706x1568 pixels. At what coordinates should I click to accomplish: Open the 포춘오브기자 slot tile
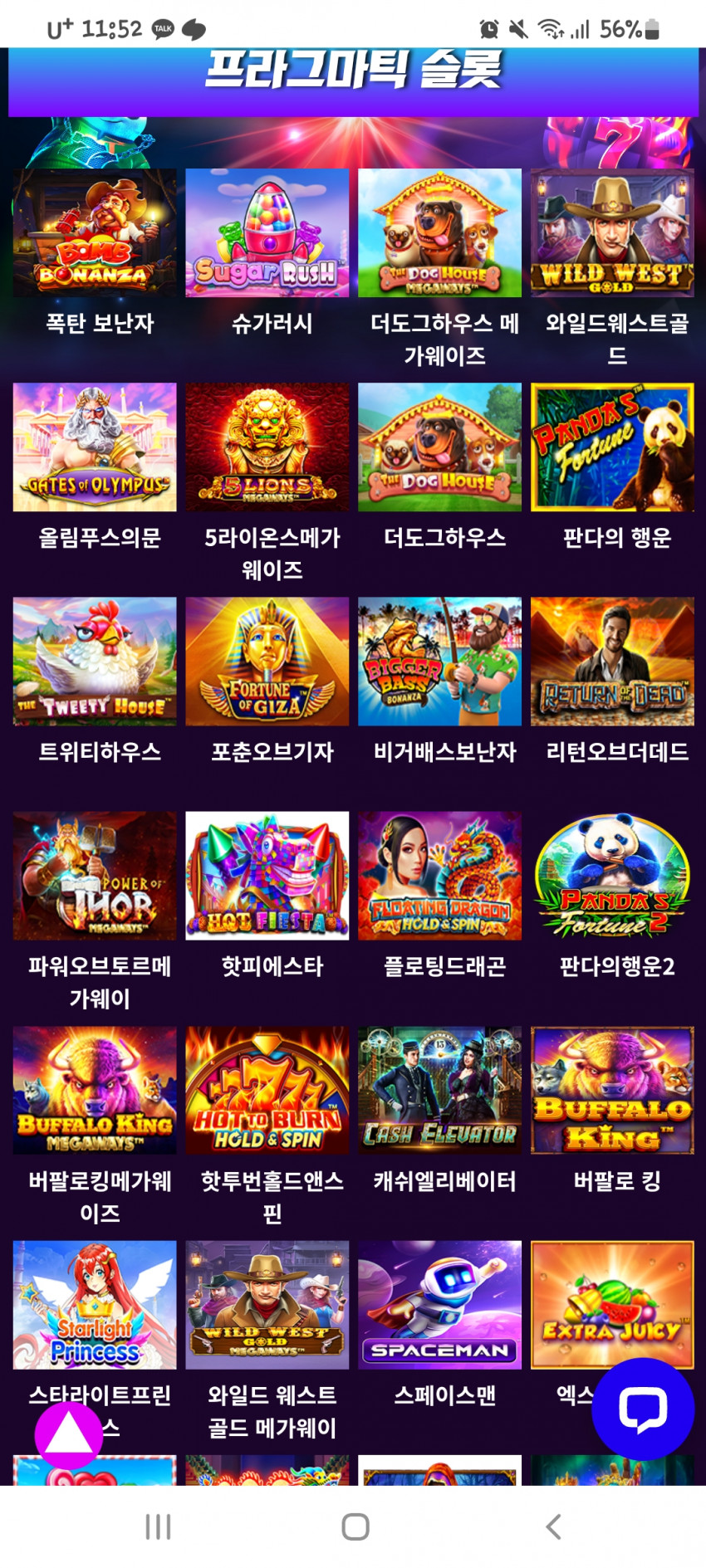[x=267, y=662]
